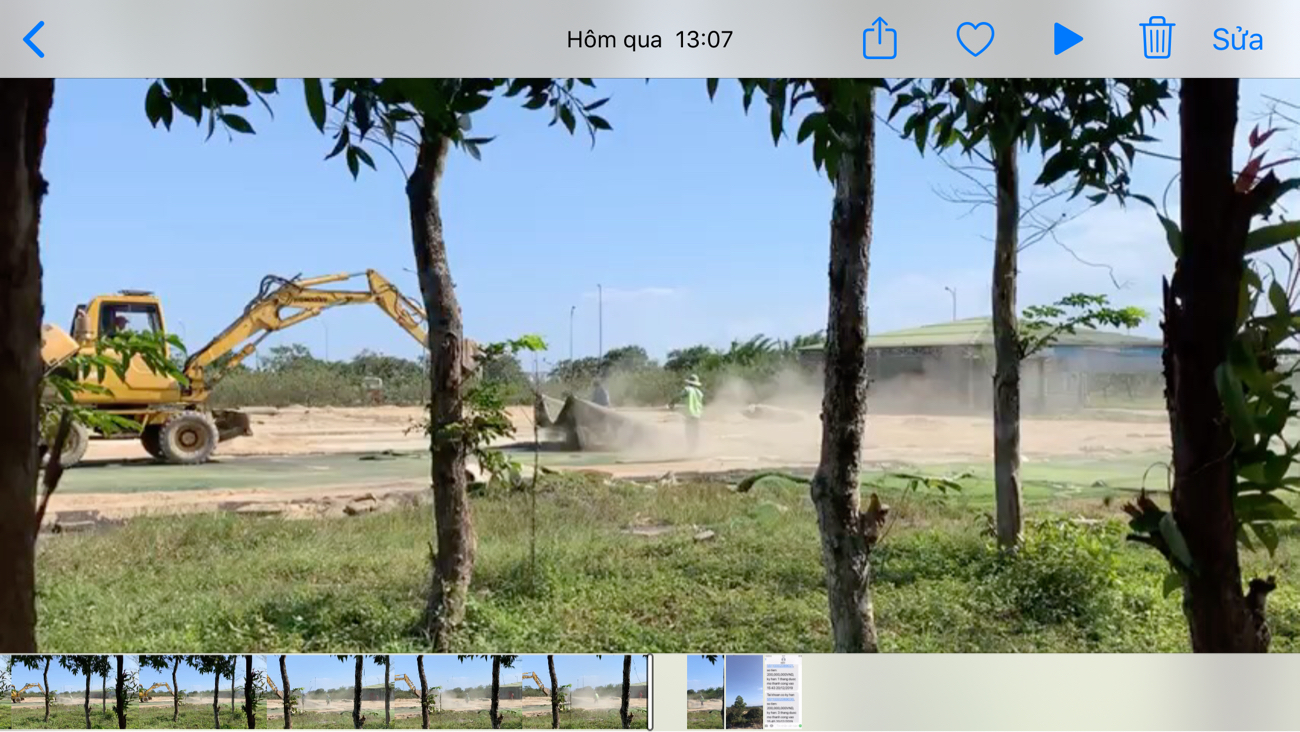
Task: Tap Sửa to edit the video
Action: click(x=1237, y=40)
